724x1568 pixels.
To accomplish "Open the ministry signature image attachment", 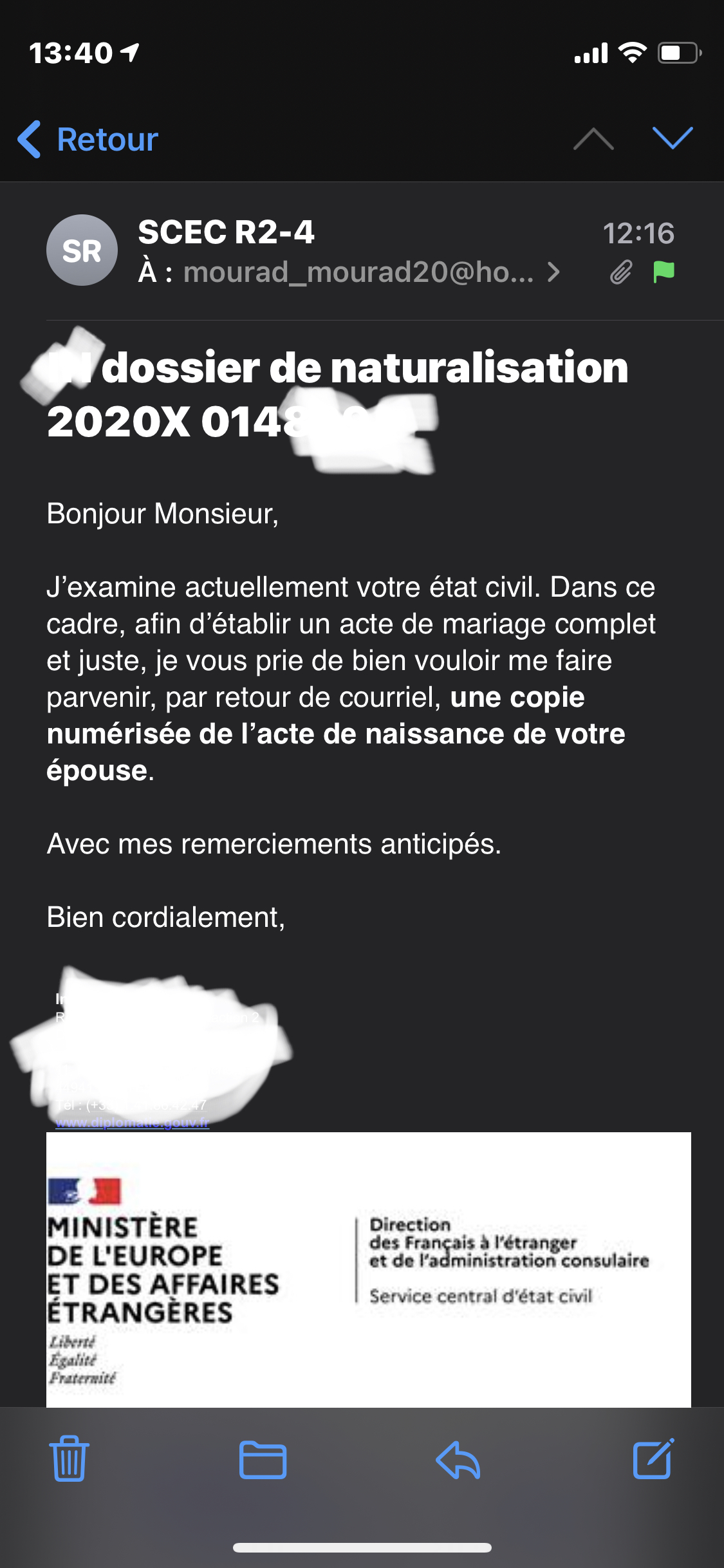I will click(x=369, y=1269).
